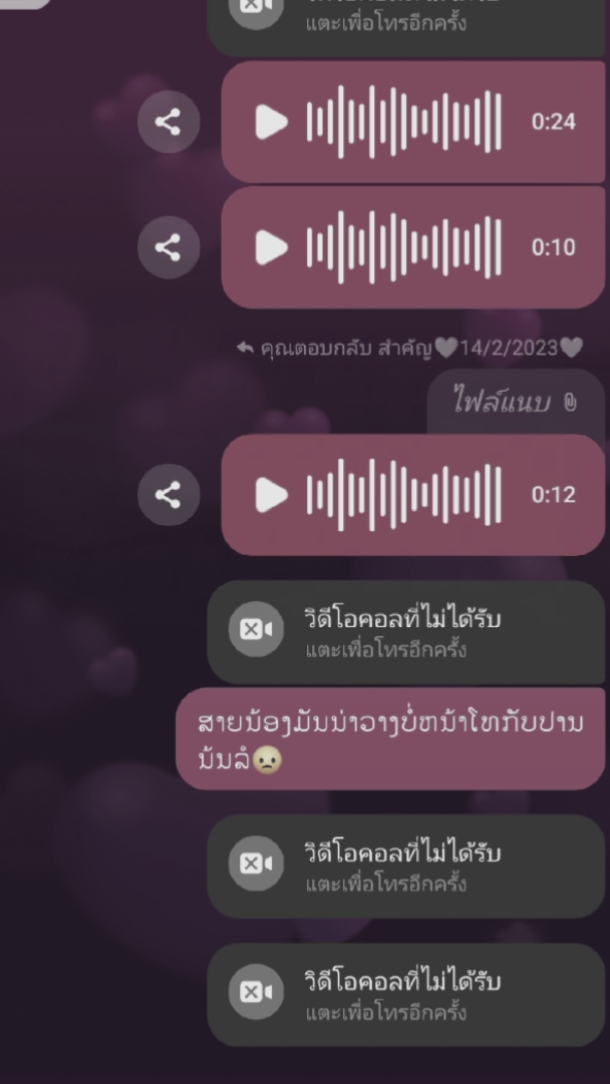This screenshot has width=610, height=1084.
Task: Play the 0:24 voice message
Action: coord(272,122)
